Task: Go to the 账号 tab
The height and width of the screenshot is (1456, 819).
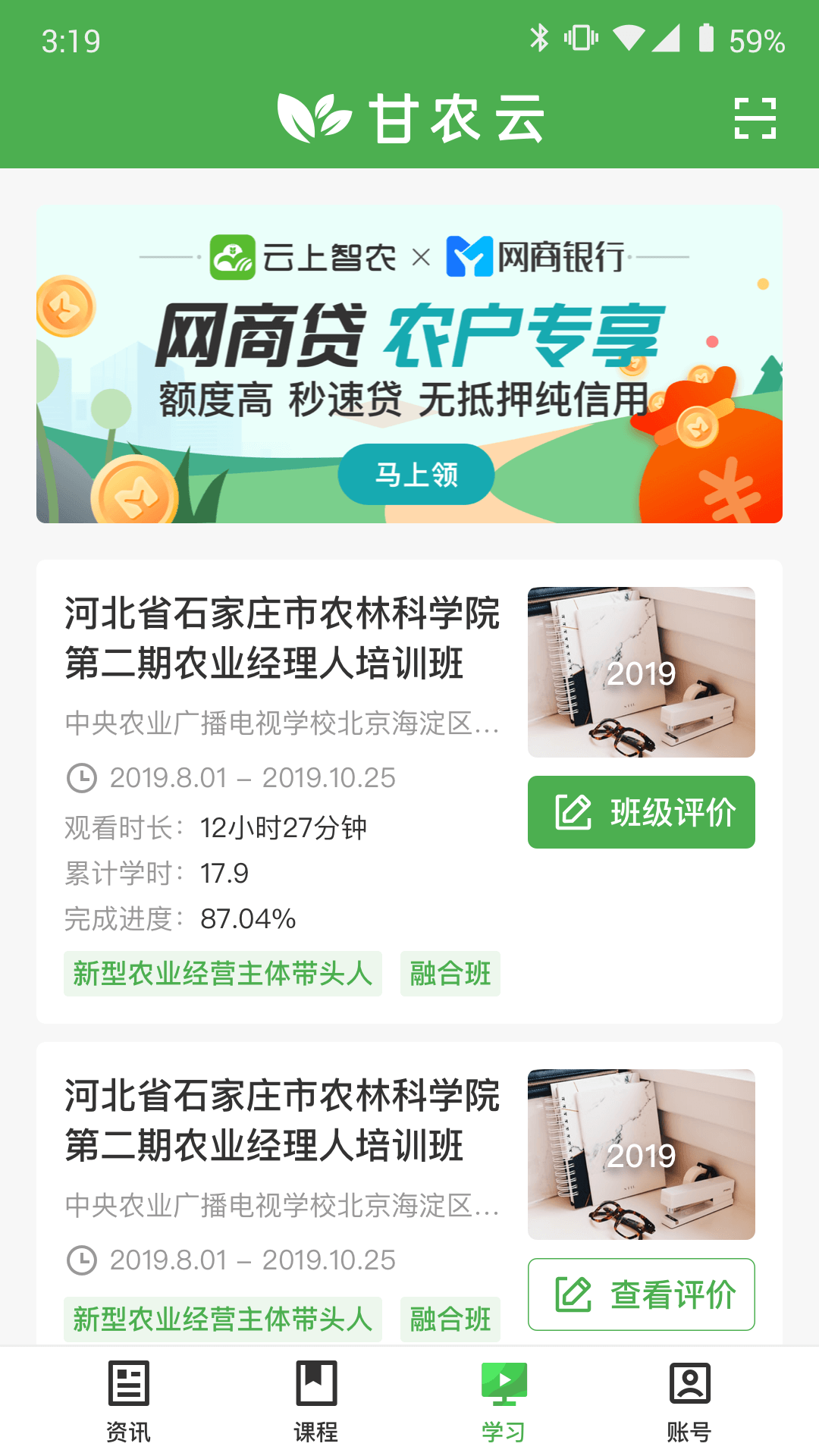Action: [689, 1401]
